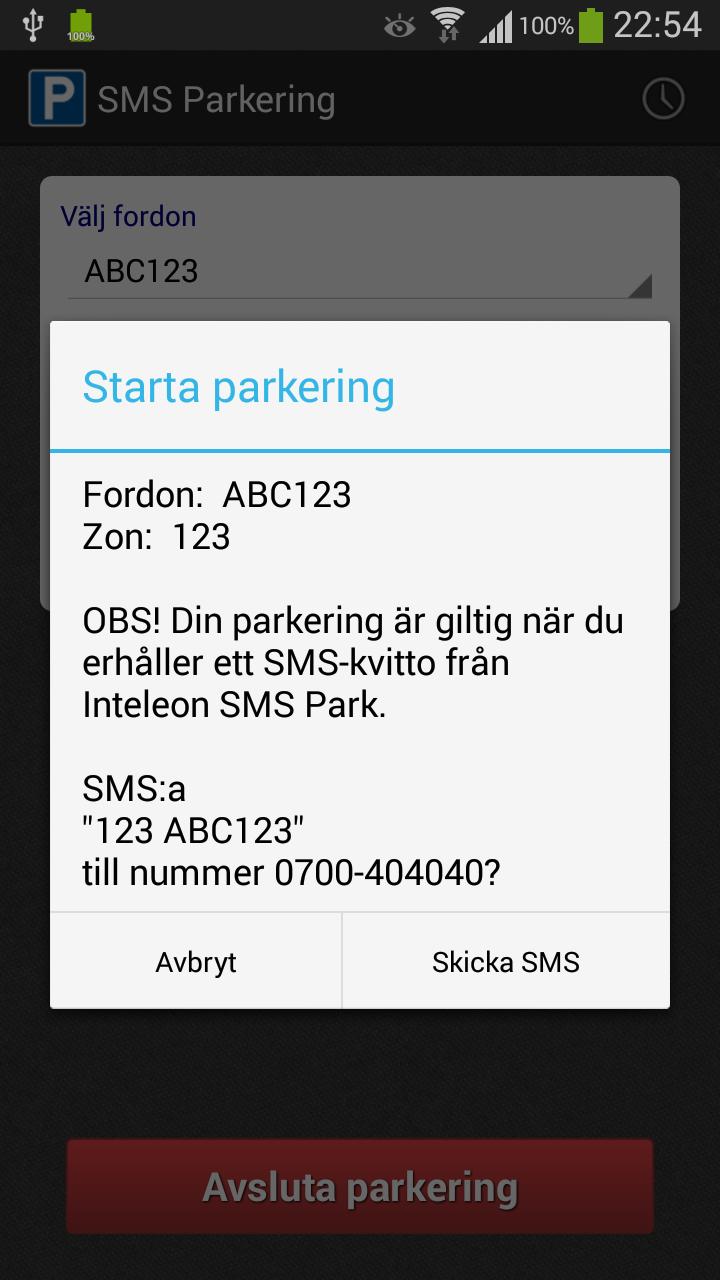Click the Starta parkering dialog title

(238, 385)
